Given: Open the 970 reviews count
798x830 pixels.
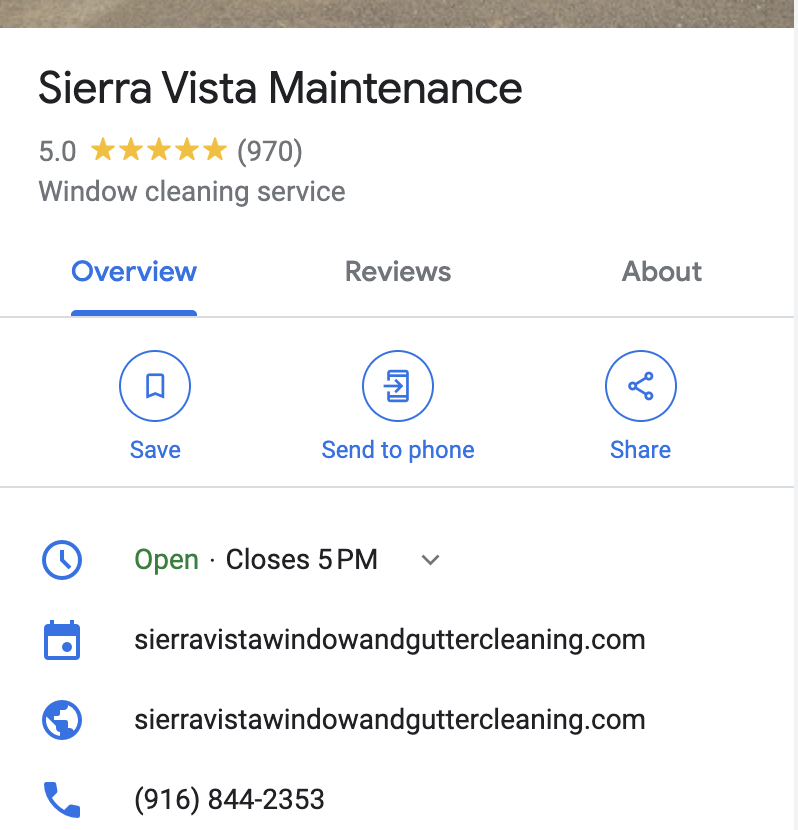Looking at the screenshot, I should pos(269,152).
